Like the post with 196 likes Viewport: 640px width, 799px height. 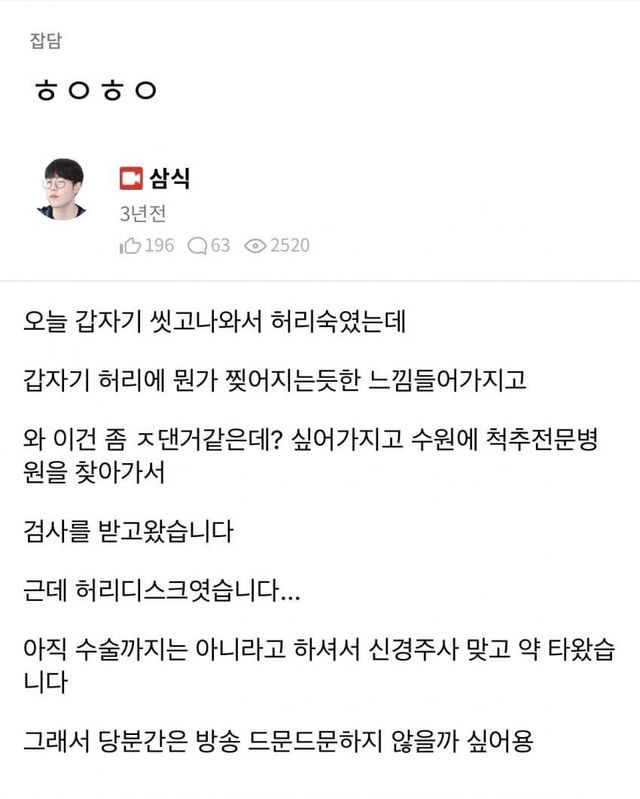(130, 245)
